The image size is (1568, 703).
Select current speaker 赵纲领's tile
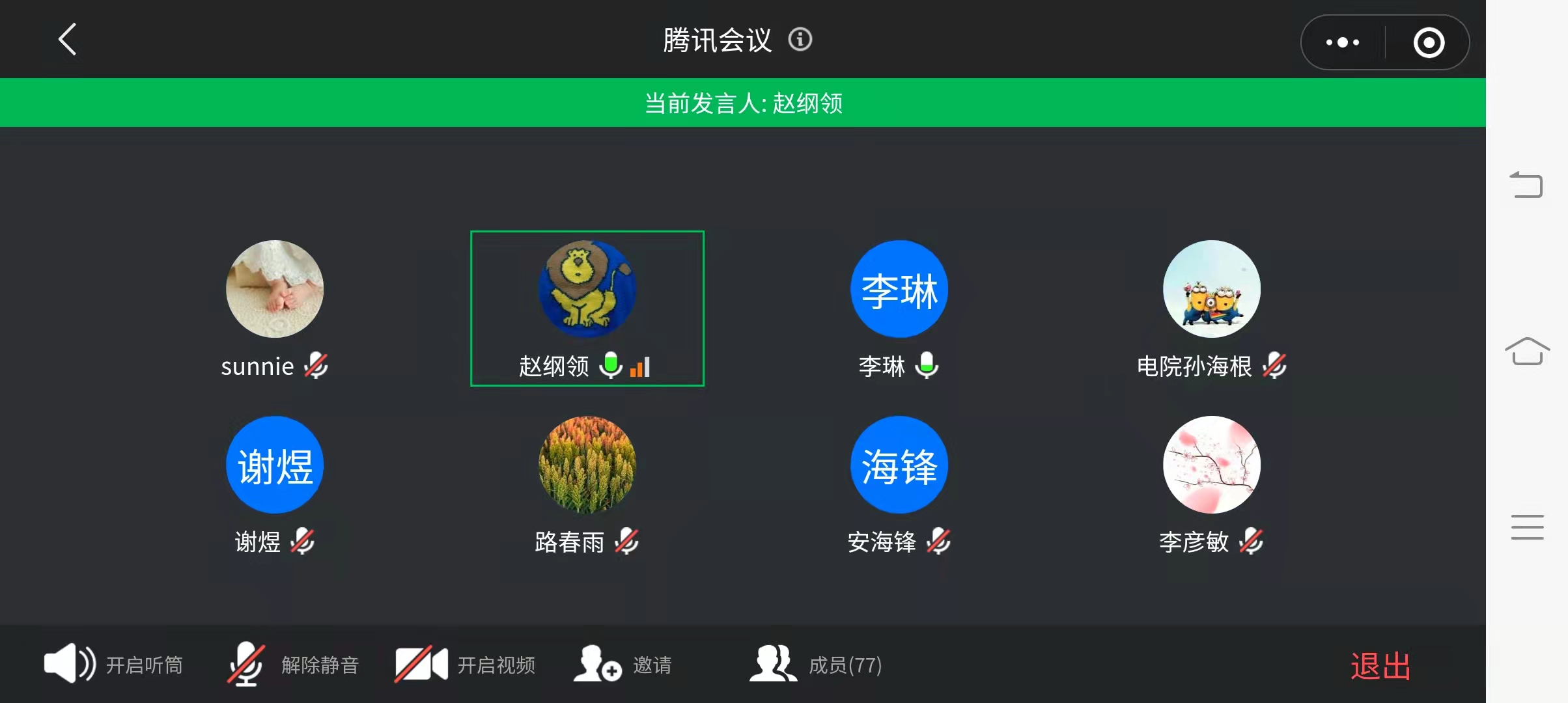(x=587, y=308)
